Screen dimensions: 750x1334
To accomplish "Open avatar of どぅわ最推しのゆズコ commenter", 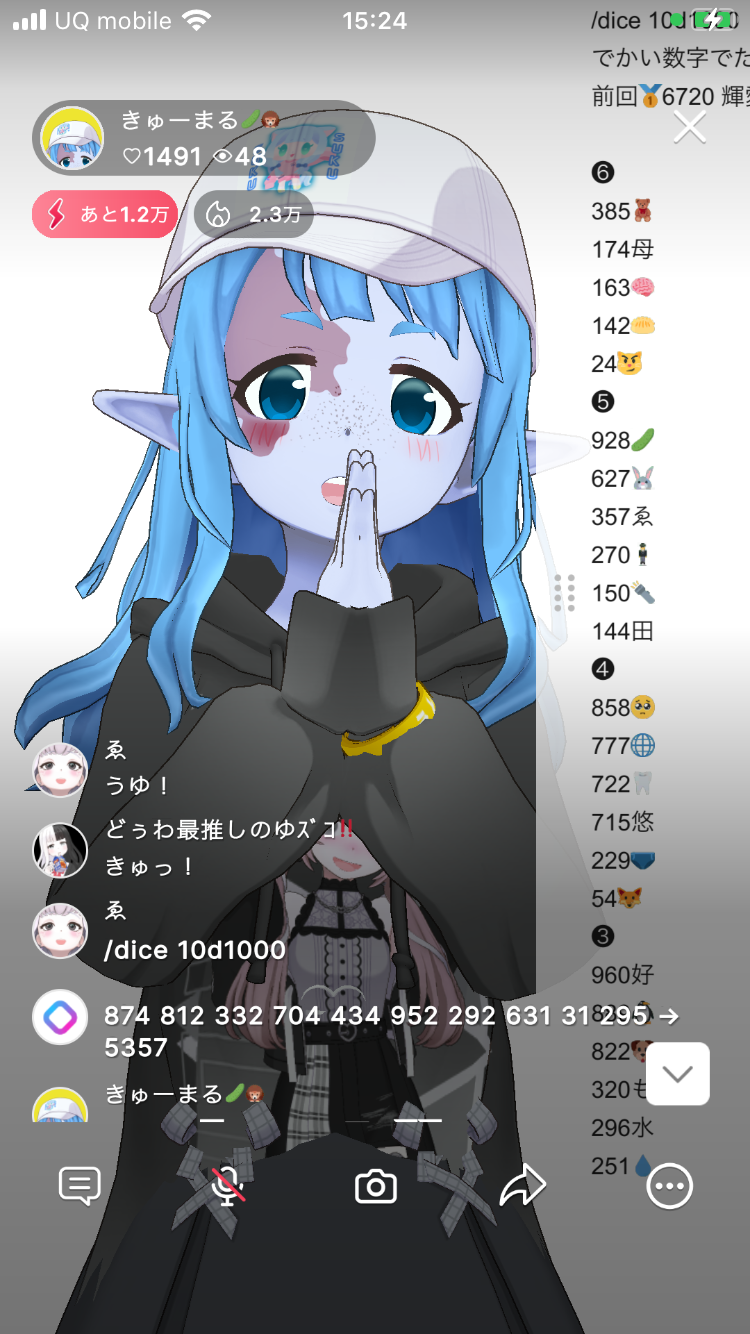I will 60,850.
